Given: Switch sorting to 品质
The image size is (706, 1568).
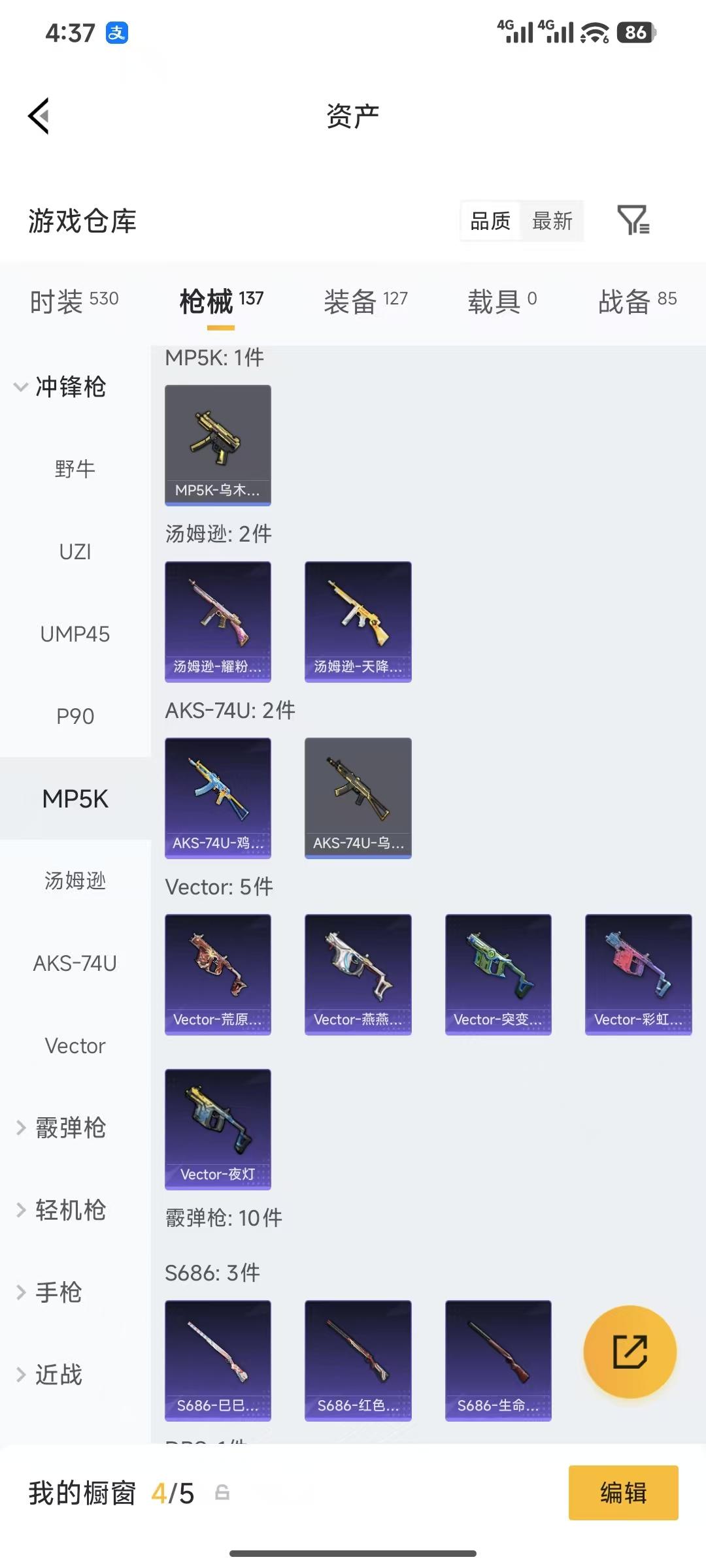Looking at the screenshot, I should pyautogui.click(x=489, y=221).
